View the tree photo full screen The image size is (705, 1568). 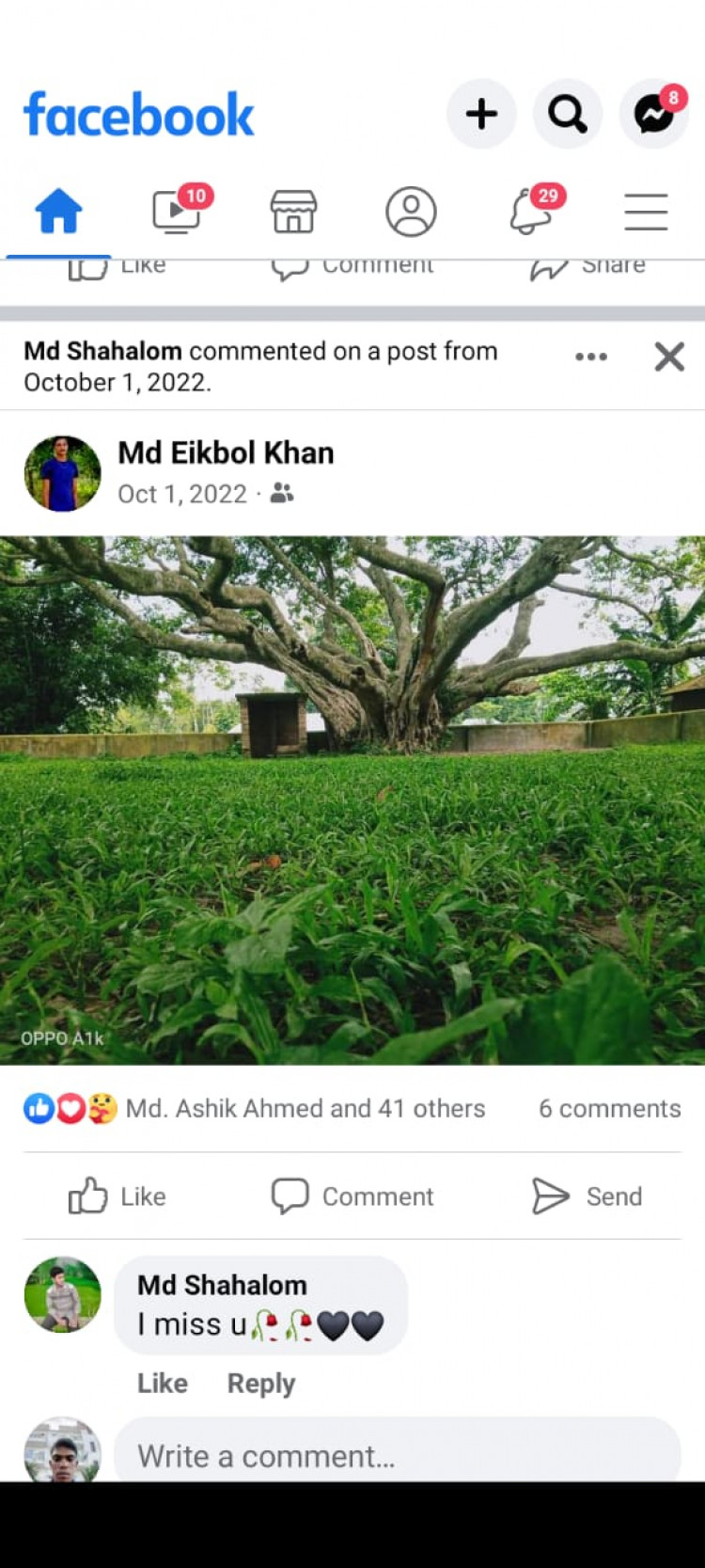pos(352,800)
